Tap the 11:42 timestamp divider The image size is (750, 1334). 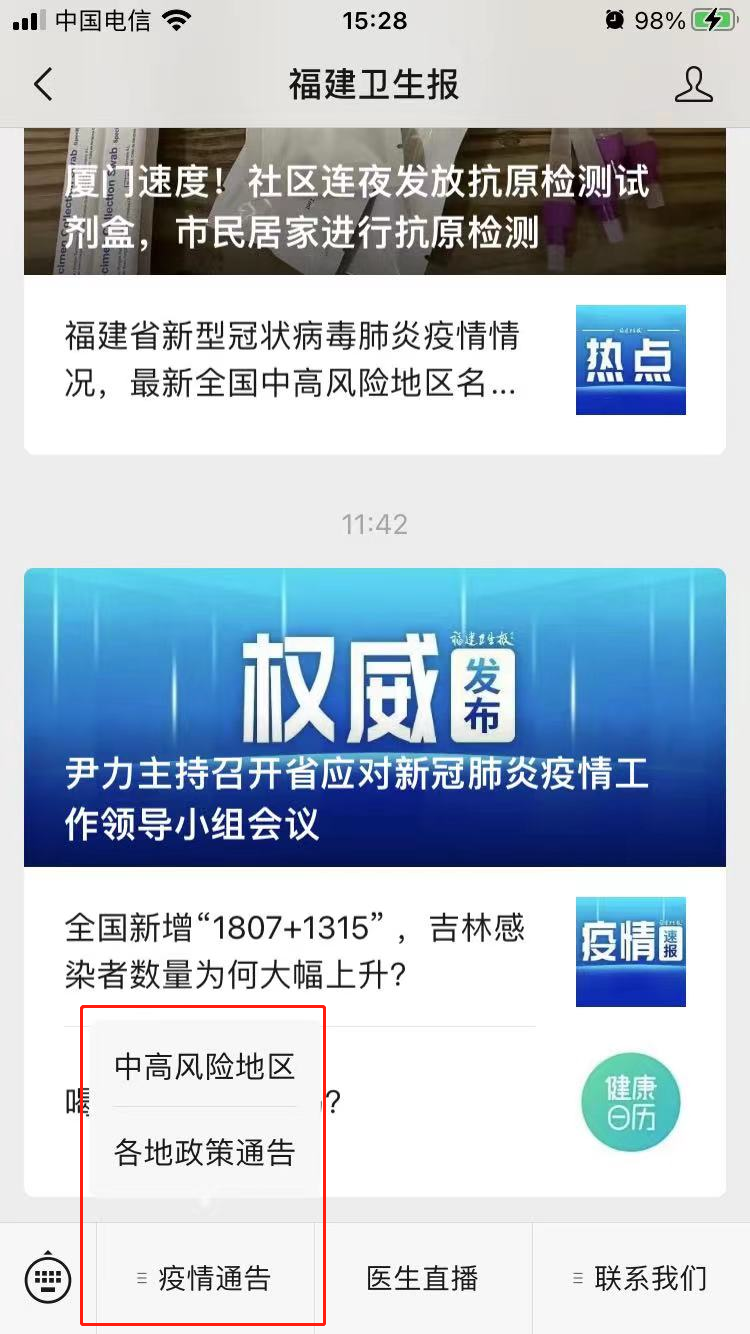coord(375,523)
